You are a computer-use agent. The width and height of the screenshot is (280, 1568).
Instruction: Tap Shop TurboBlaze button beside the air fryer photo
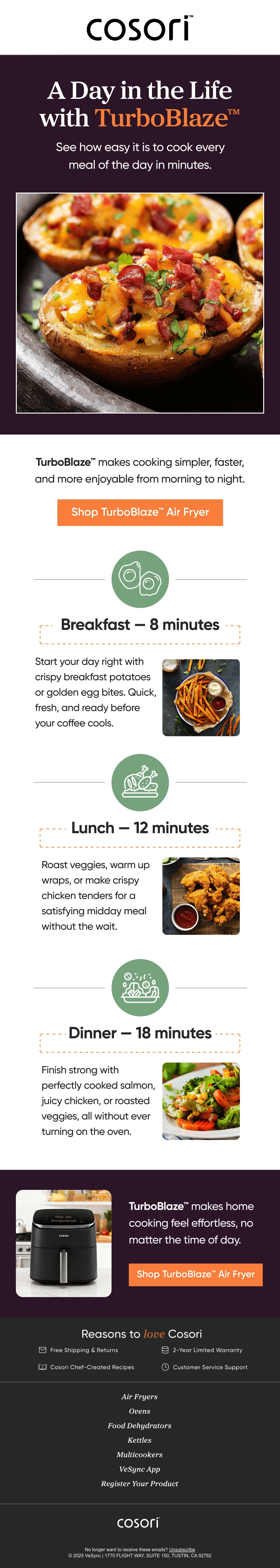[x=195, y=1274]
